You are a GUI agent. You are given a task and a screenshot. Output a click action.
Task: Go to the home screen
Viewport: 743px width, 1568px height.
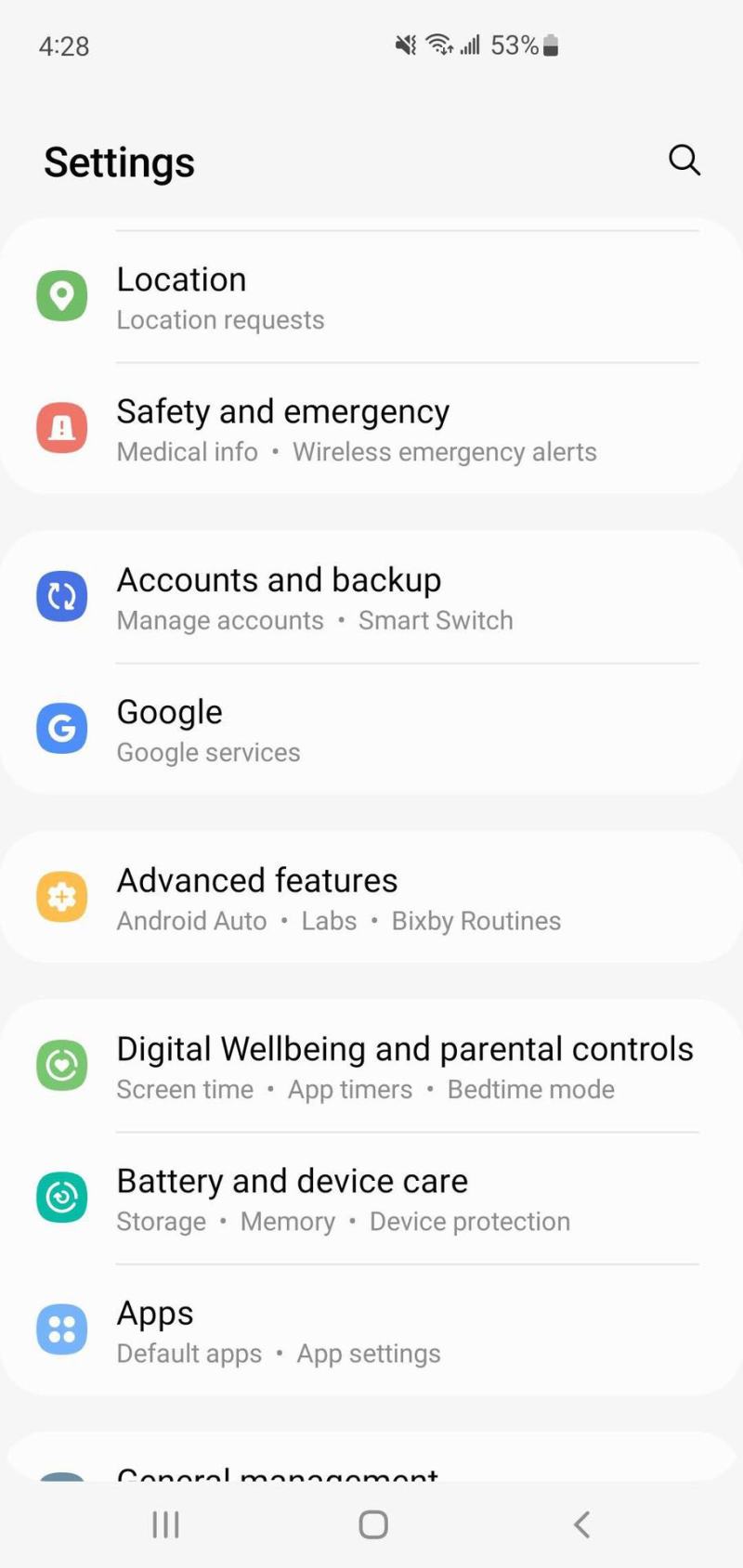[x=373, y=1524]
